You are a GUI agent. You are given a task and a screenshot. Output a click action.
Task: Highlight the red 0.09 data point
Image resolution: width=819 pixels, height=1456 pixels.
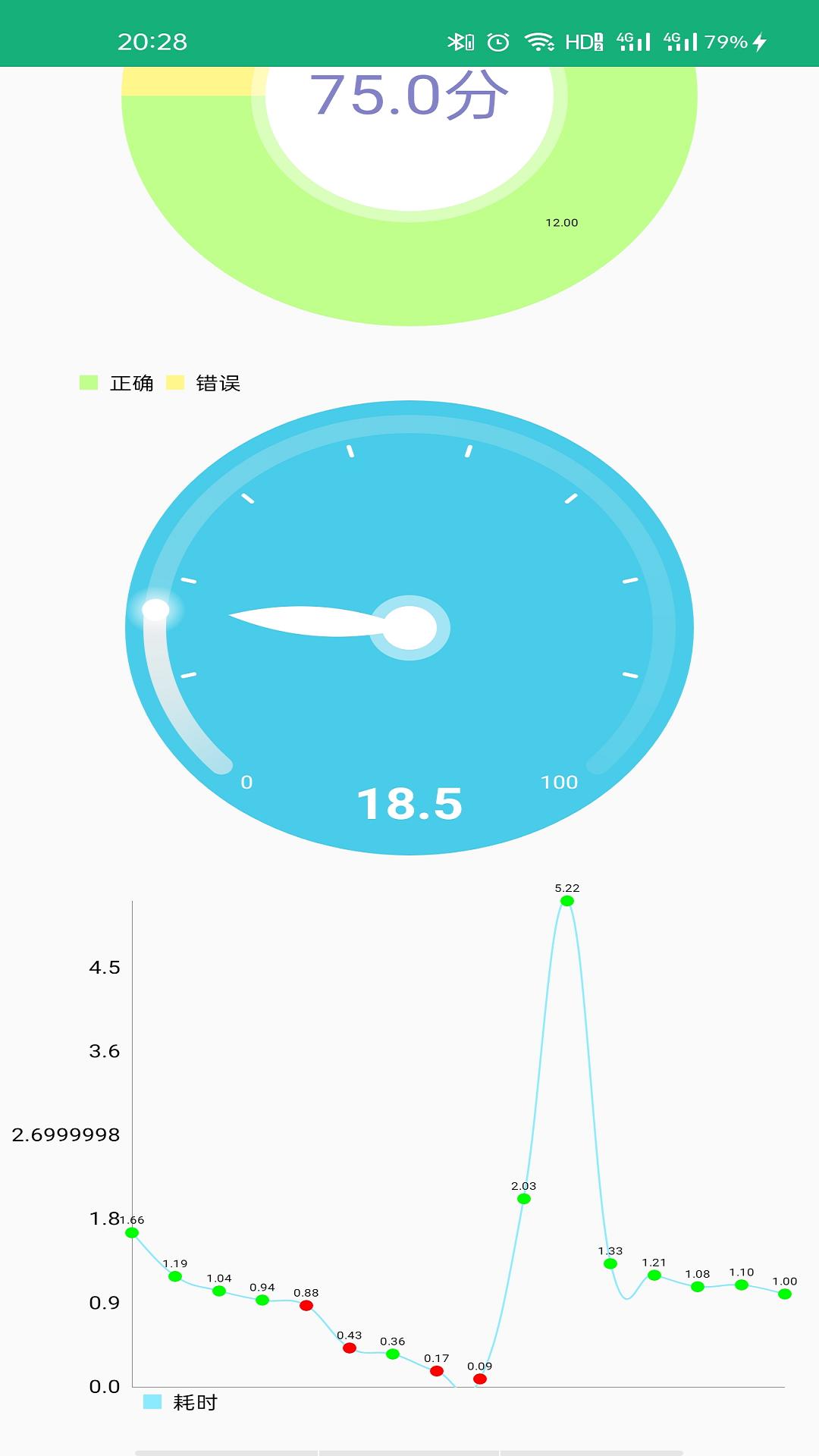(480, 1379)
